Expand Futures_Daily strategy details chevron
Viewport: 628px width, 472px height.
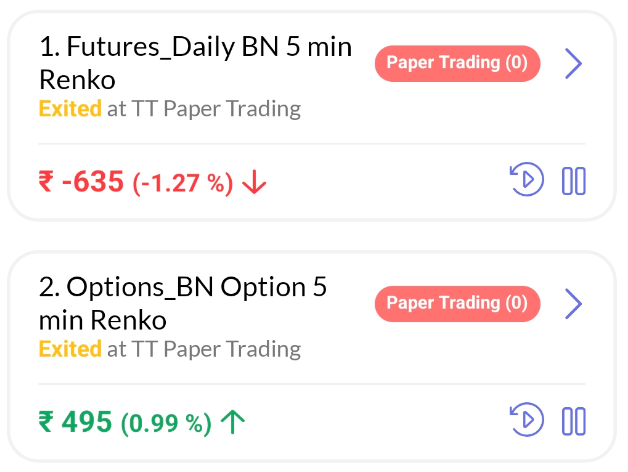573,63
